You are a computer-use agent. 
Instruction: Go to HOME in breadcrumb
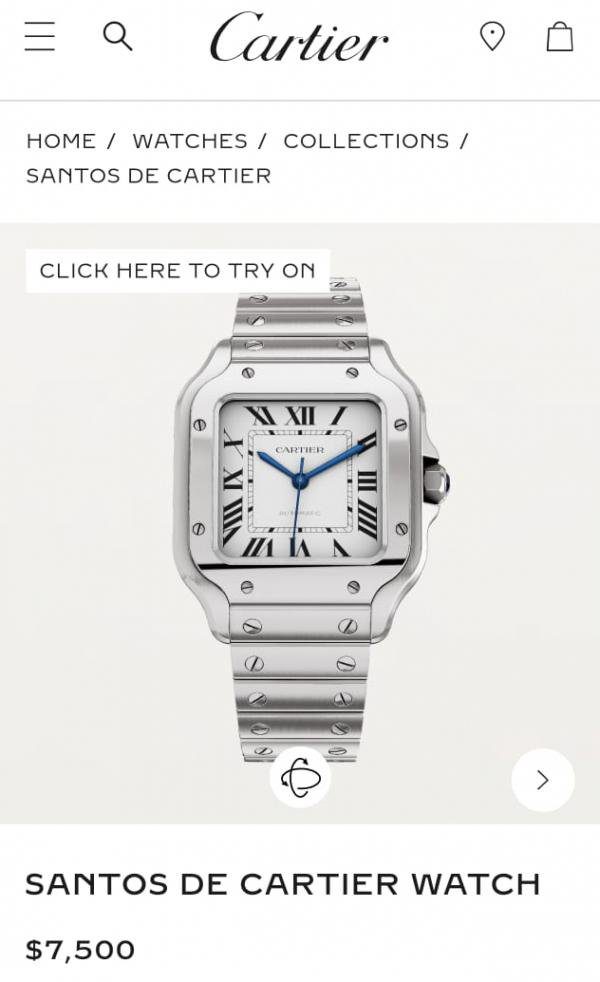(x=61, y=141)
